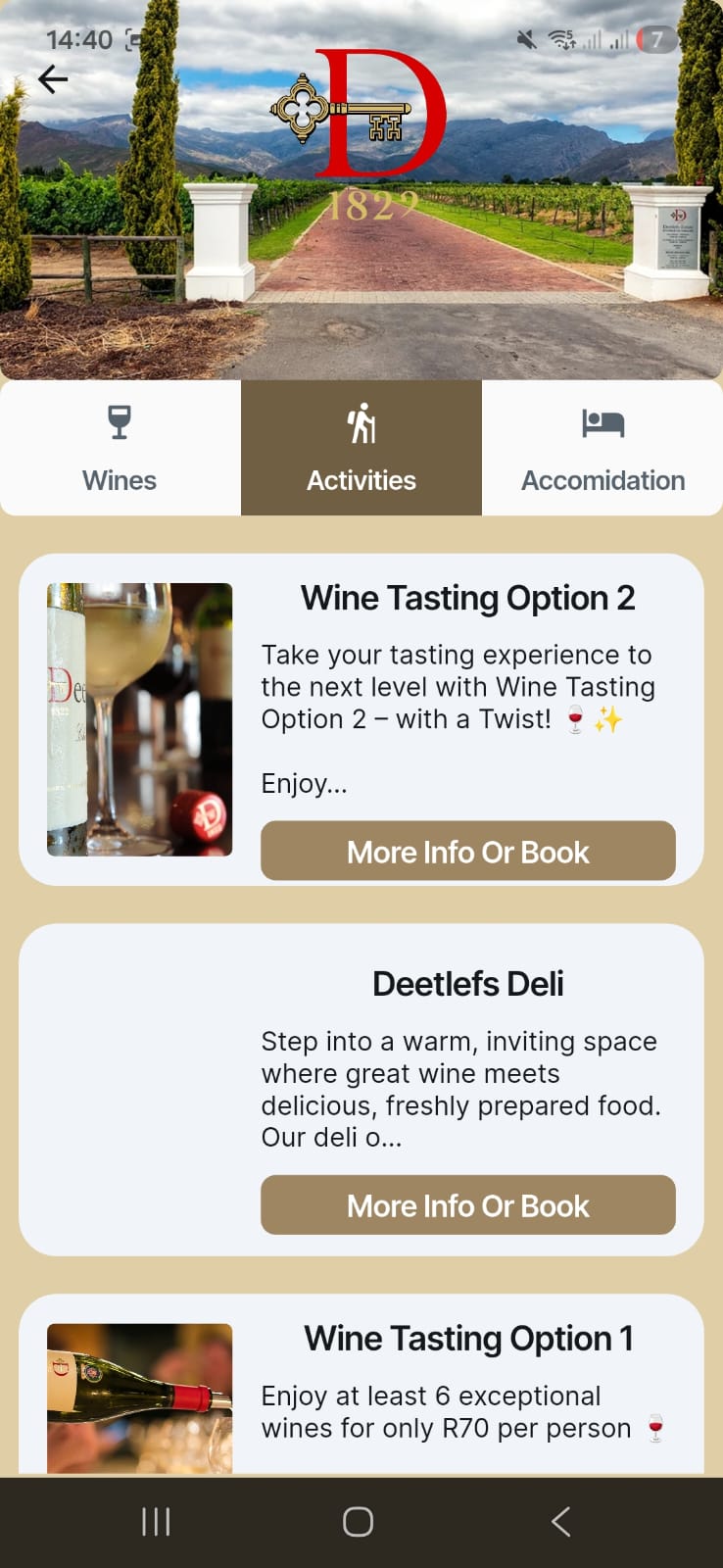Select the Deetlefs Deli card title
The width and height of the screenshot is (723, 1568).
pos(467,983)
